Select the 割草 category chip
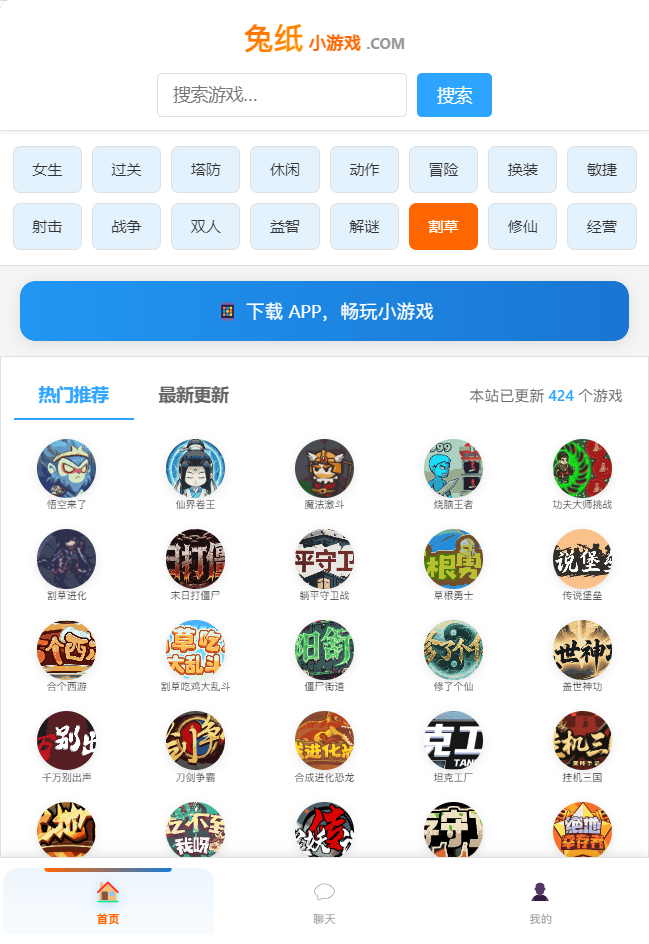Image resolution: width=649 pixels, height=944 pixels. click(443, 226)
